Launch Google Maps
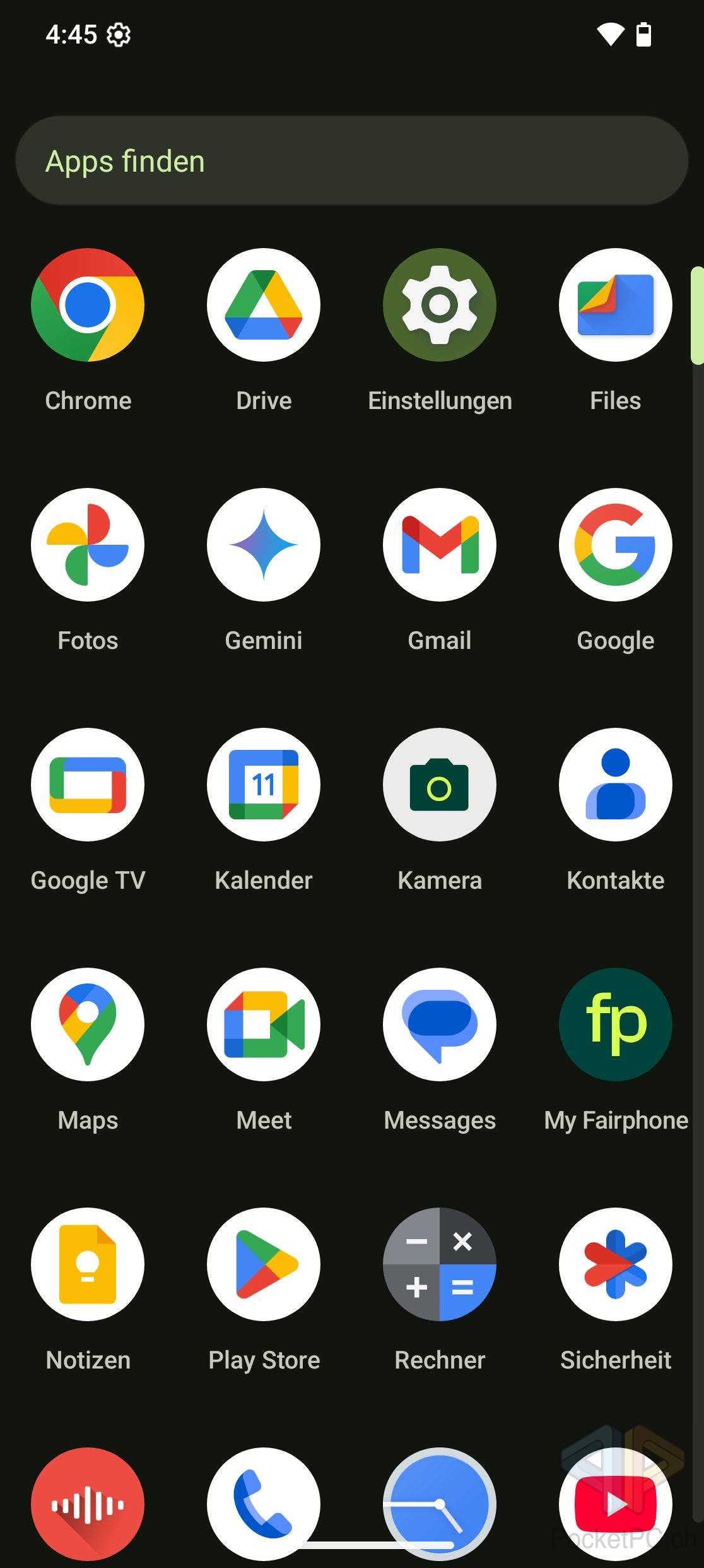The height and width of the screenshot is (1568, 704). tap(88, 1025)
